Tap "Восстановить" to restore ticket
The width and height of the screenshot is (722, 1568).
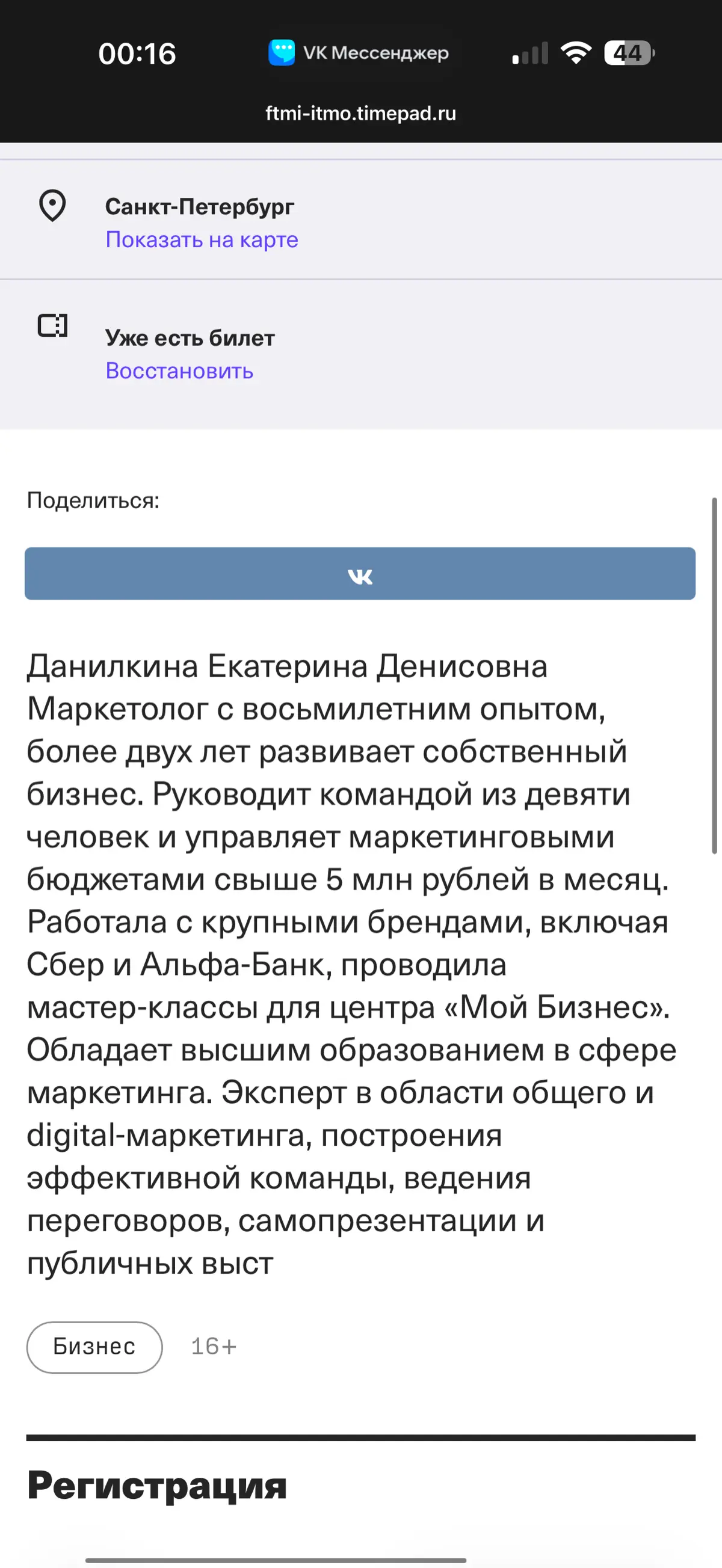[179, 370]
